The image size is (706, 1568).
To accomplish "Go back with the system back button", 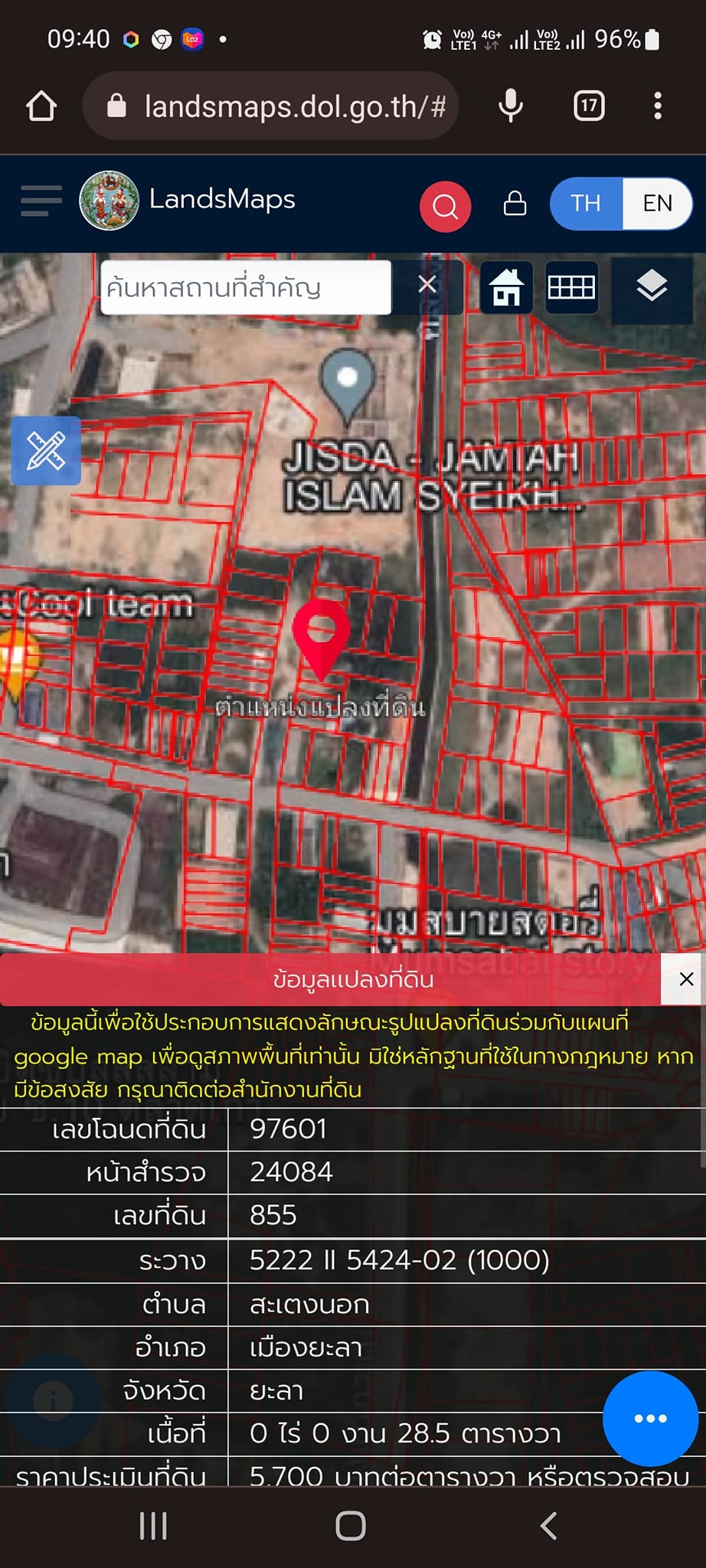I will (548, 1525).
